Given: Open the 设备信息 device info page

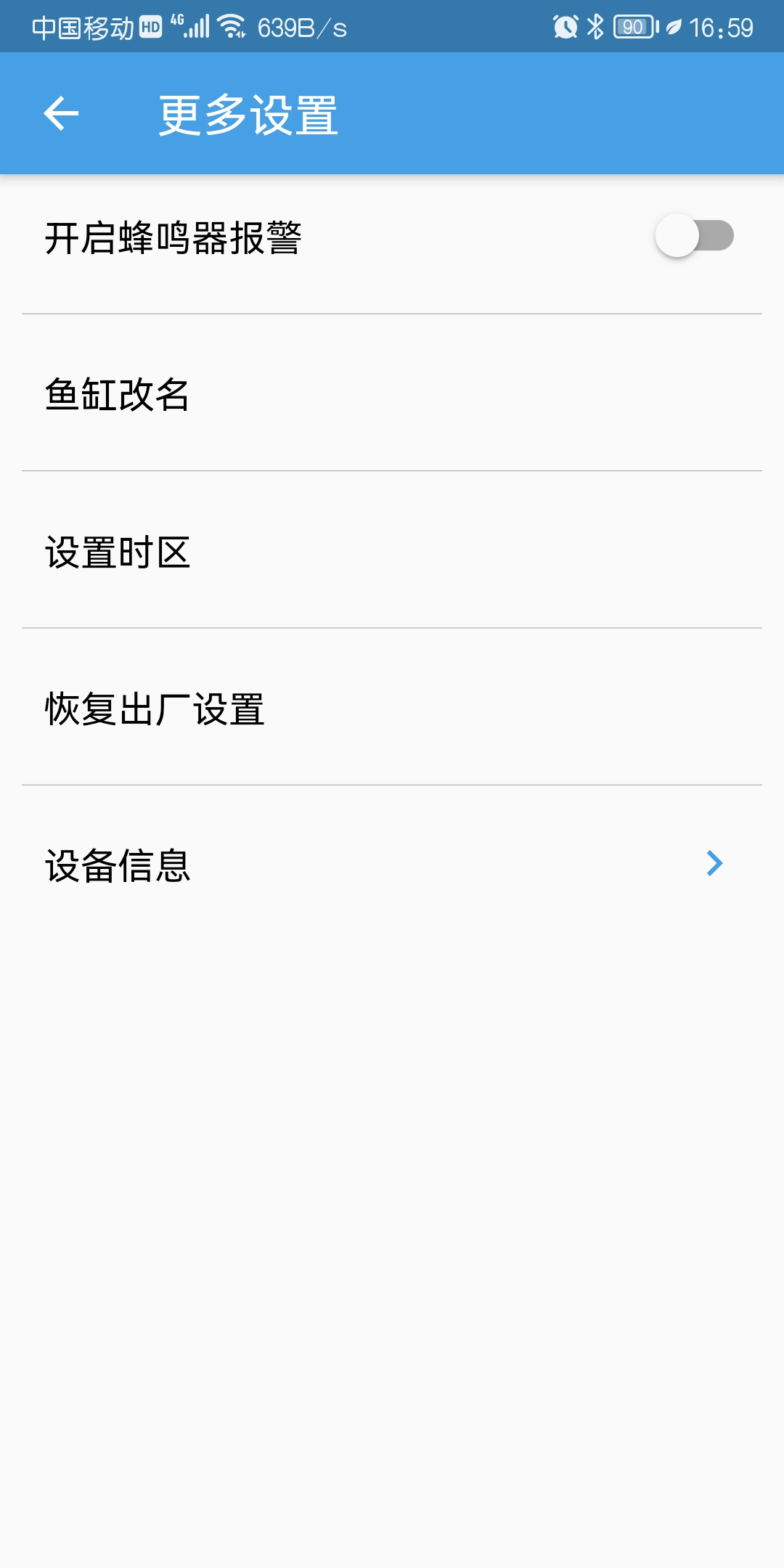Looking at the screenshot, I should pyautogui.click(x=118, y=864).
